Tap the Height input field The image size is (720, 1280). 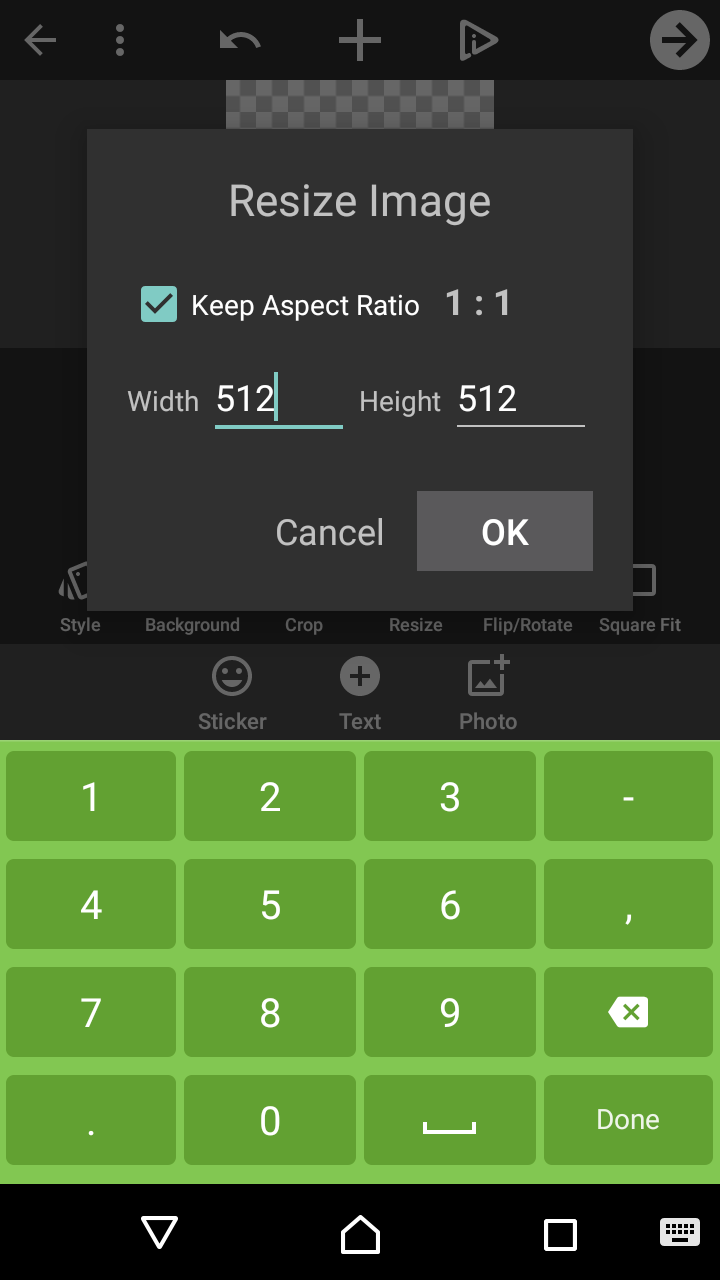point(520,400)
